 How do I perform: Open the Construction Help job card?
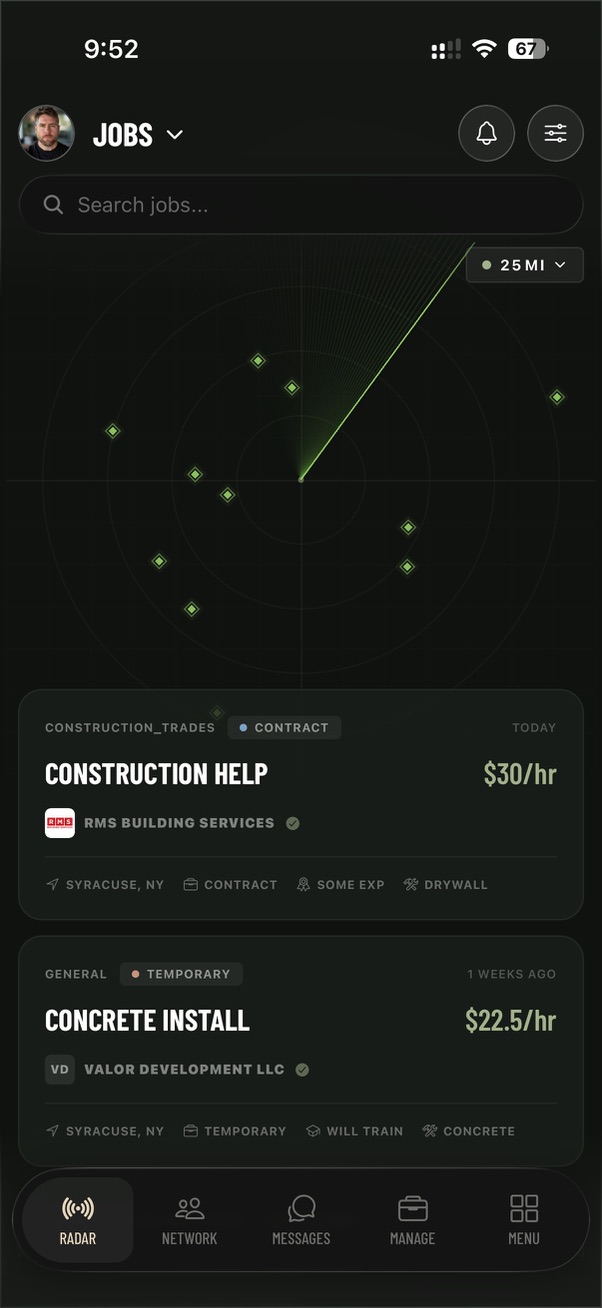point(300,804)
